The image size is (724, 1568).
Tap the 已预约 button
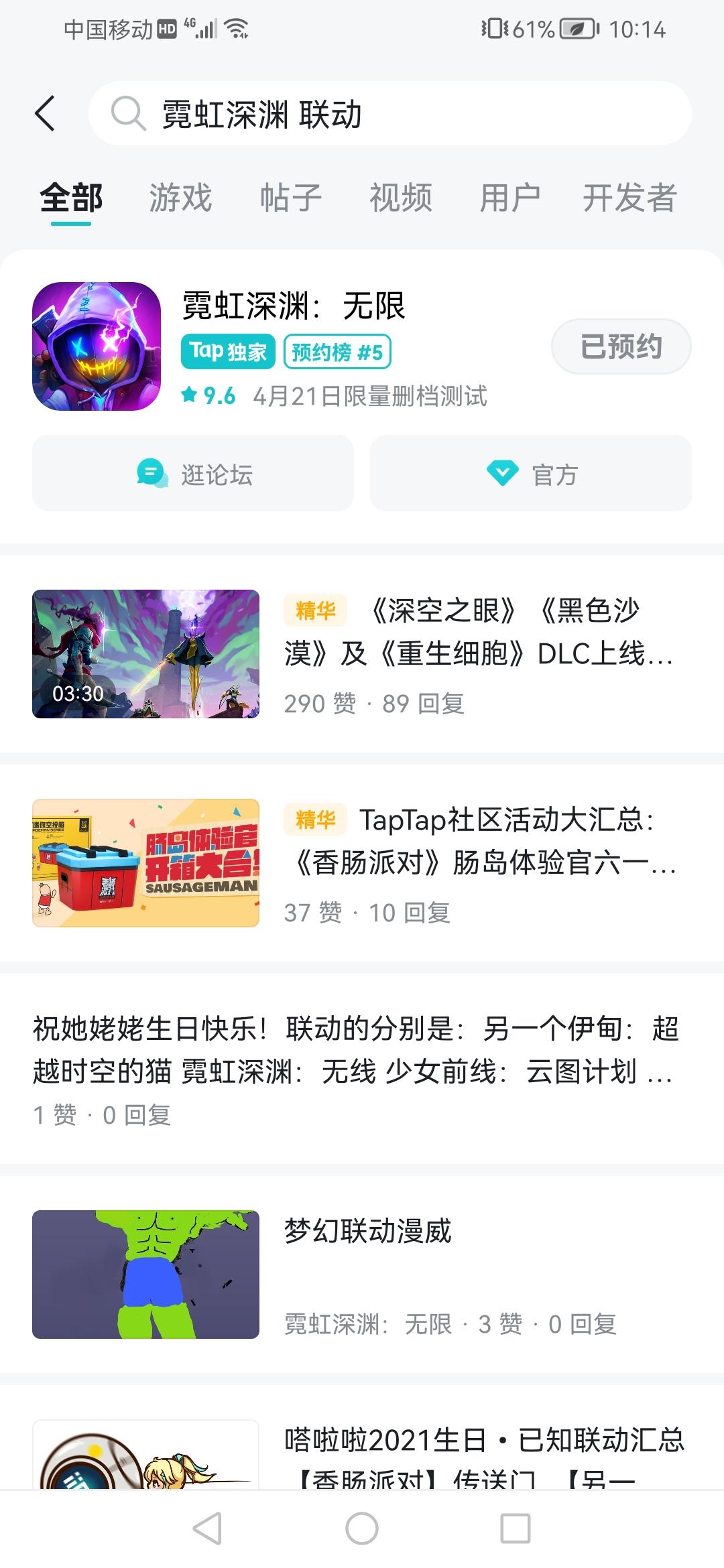[621, 346]
